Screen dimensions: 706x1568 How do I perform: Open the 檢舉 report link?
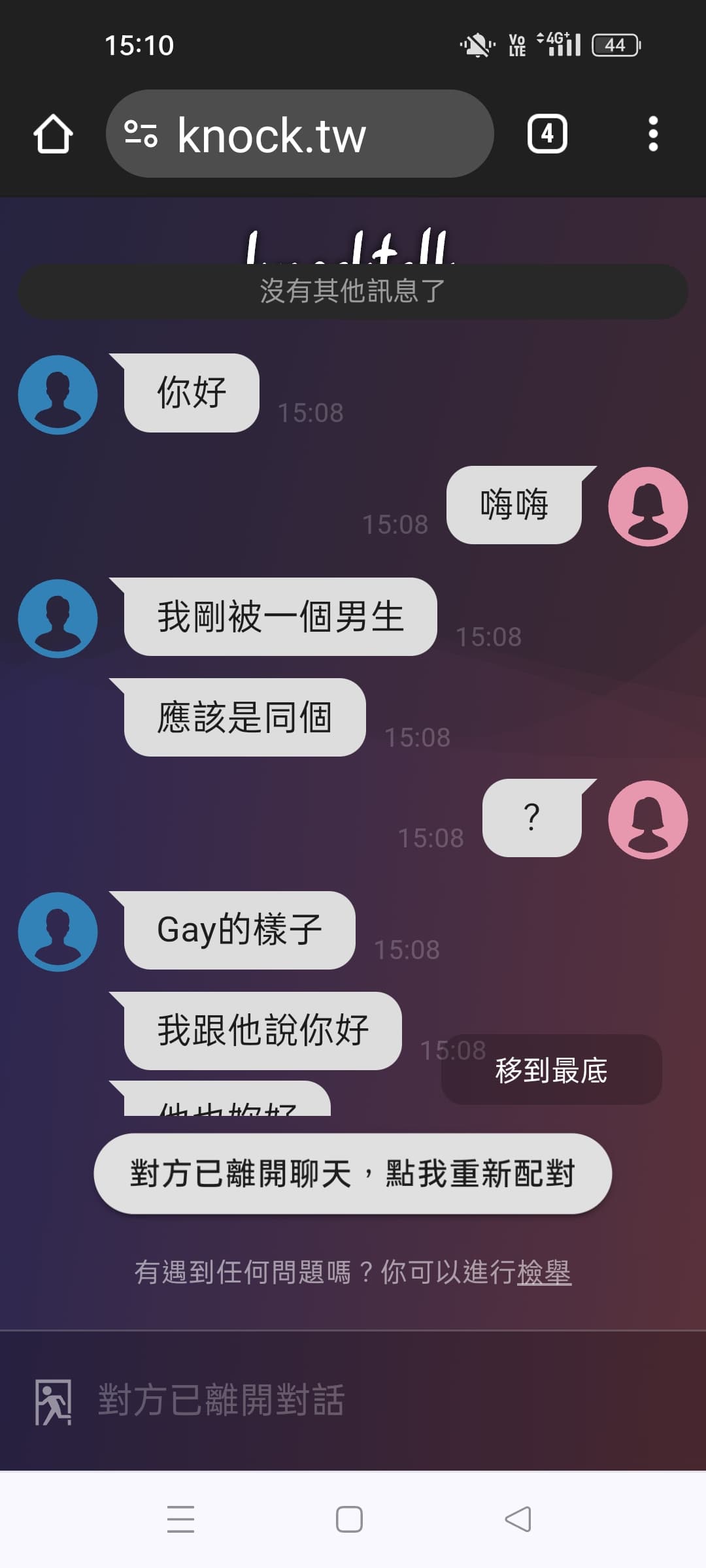(544, 1272)
